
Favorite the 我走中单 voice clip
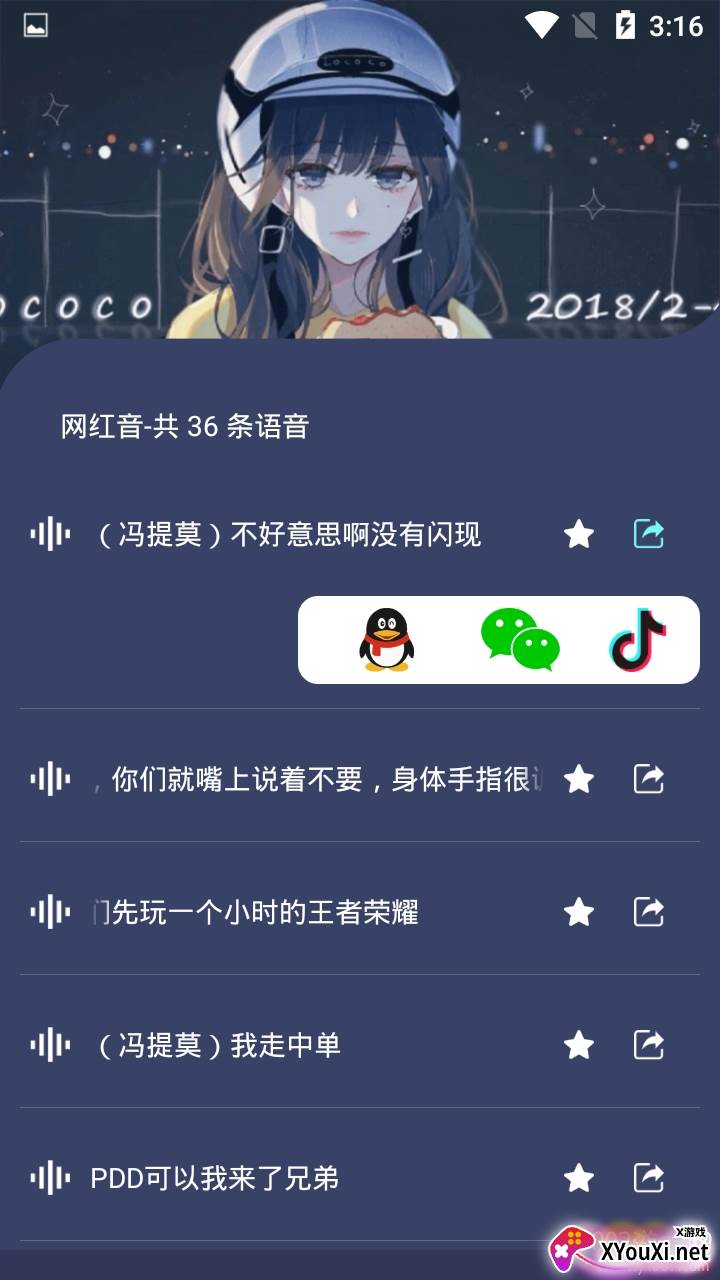(x=579, y=1045)
